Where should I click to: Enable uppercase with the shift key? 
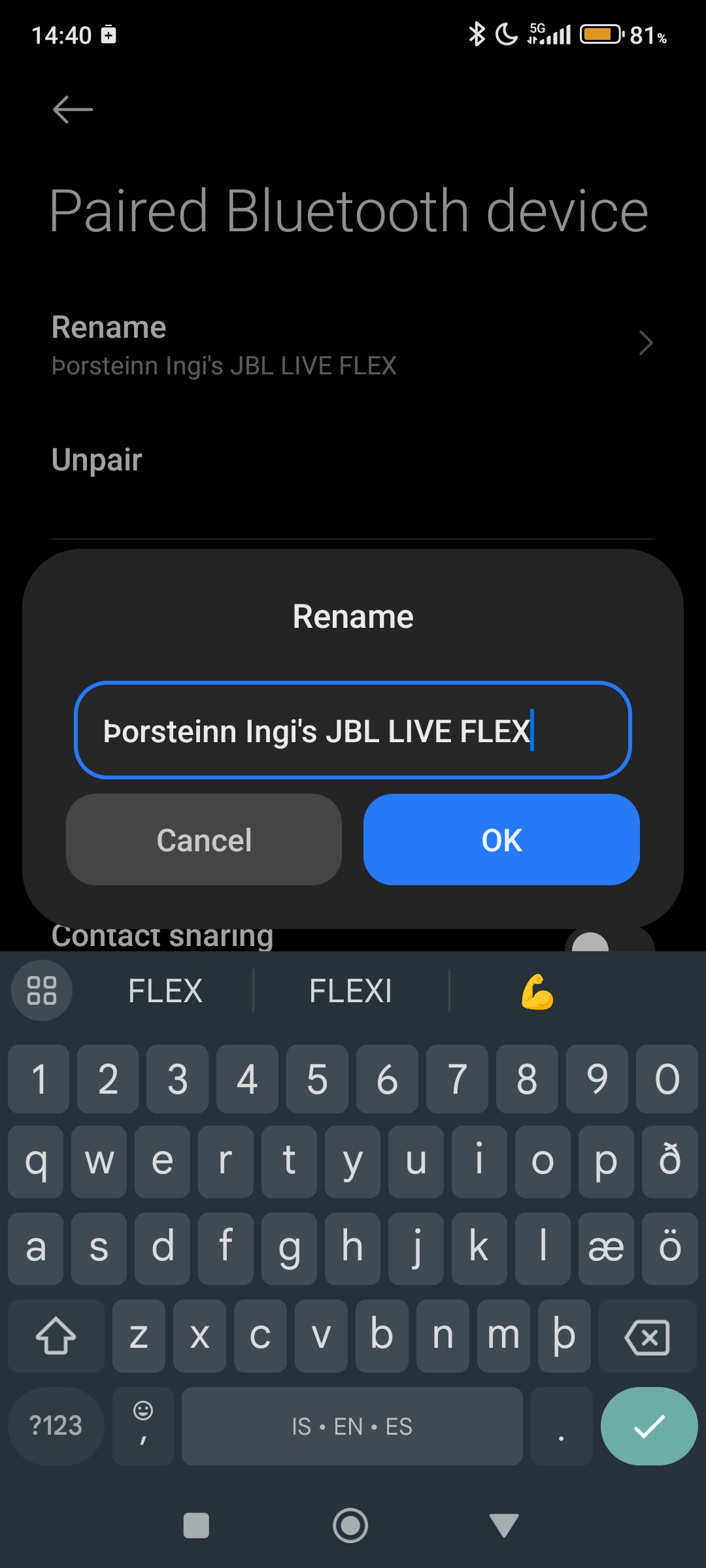tap(55, 1337)
